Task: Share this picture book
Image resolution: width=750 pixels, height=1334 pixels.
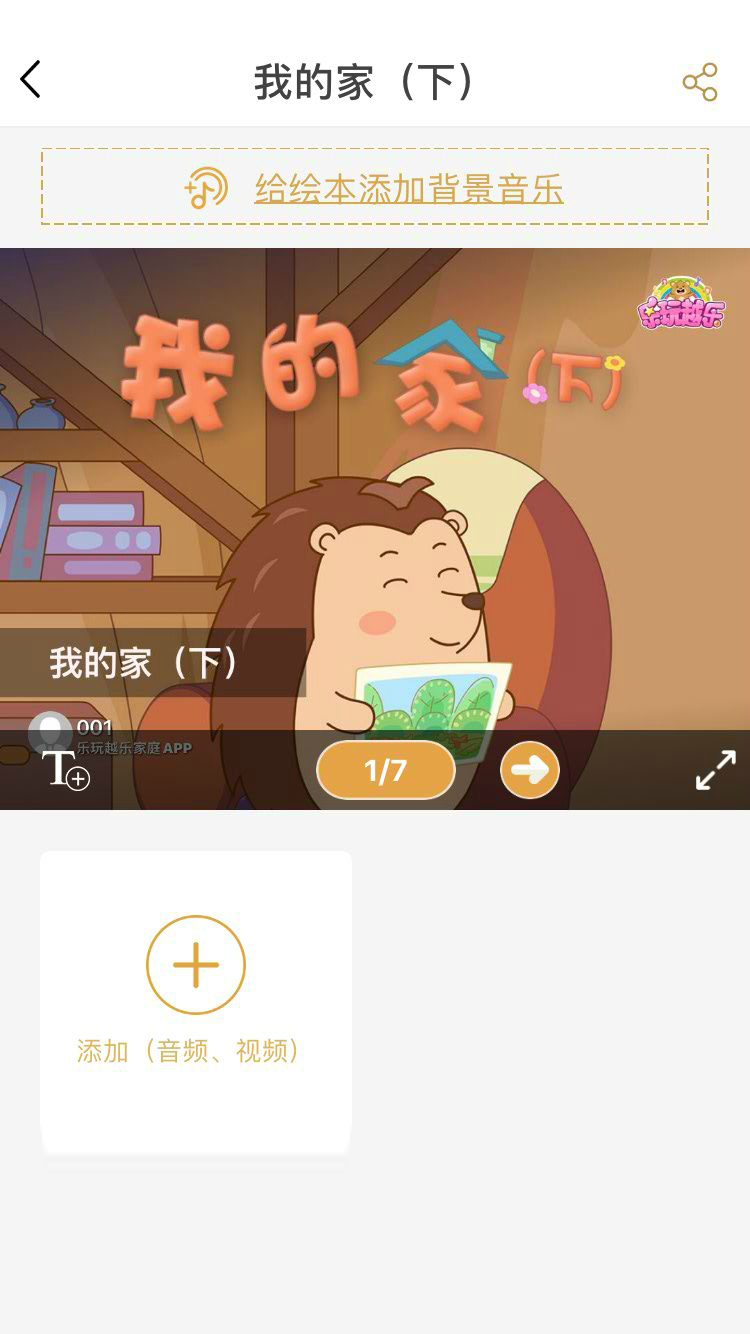Action: [x=700, y=82]
